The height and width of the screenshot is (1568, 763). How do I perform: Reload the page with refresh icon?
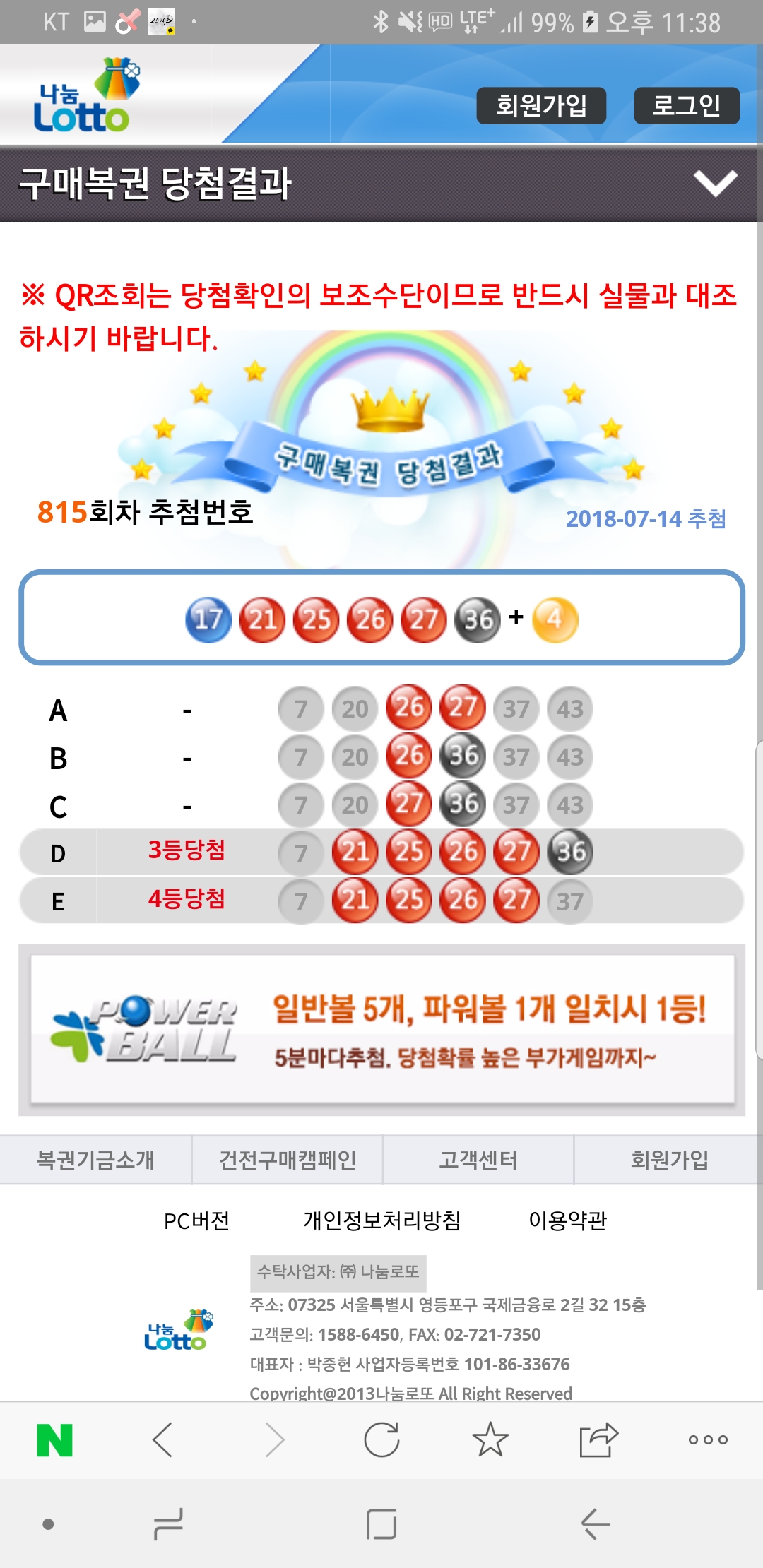(381, 1440)
